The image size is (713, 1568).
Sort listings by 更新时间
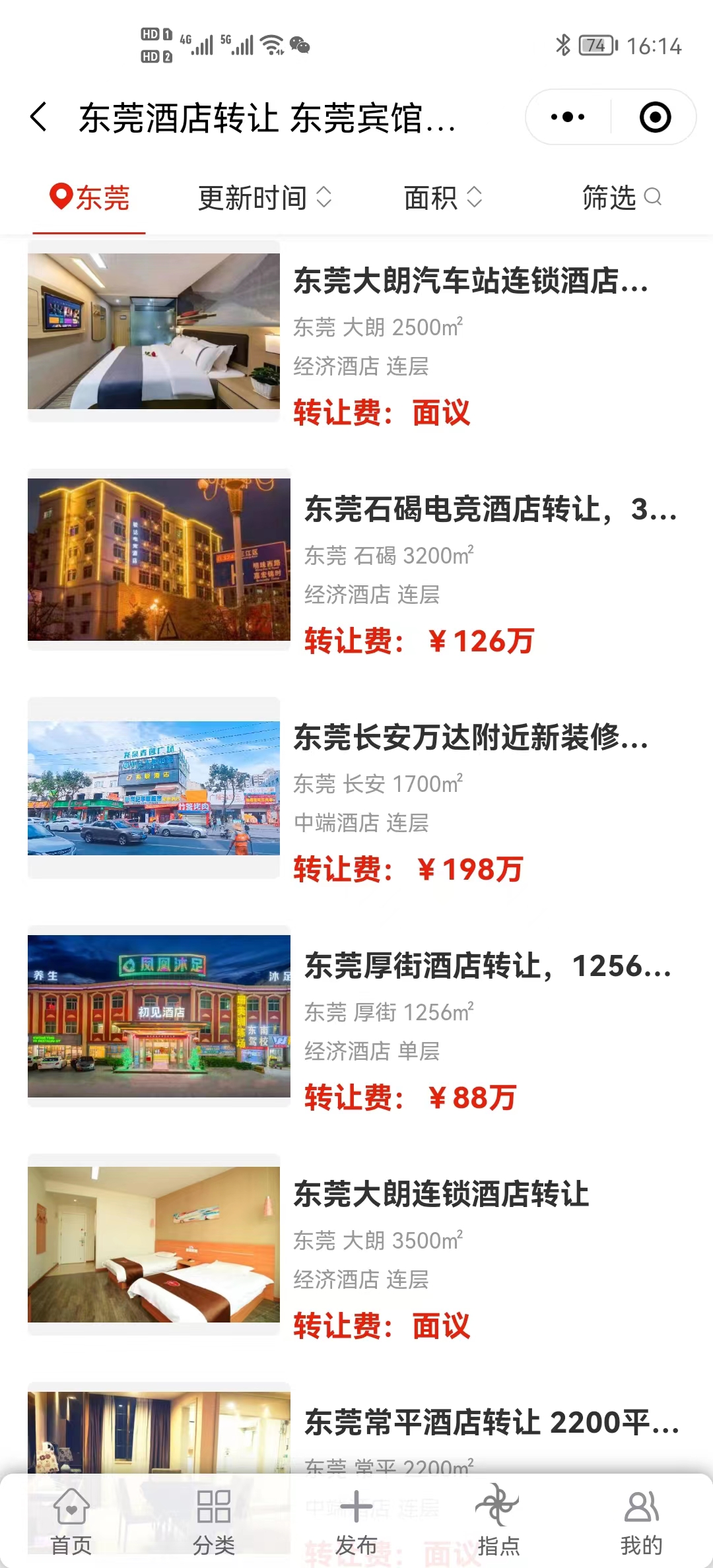(x=264, y=198)
